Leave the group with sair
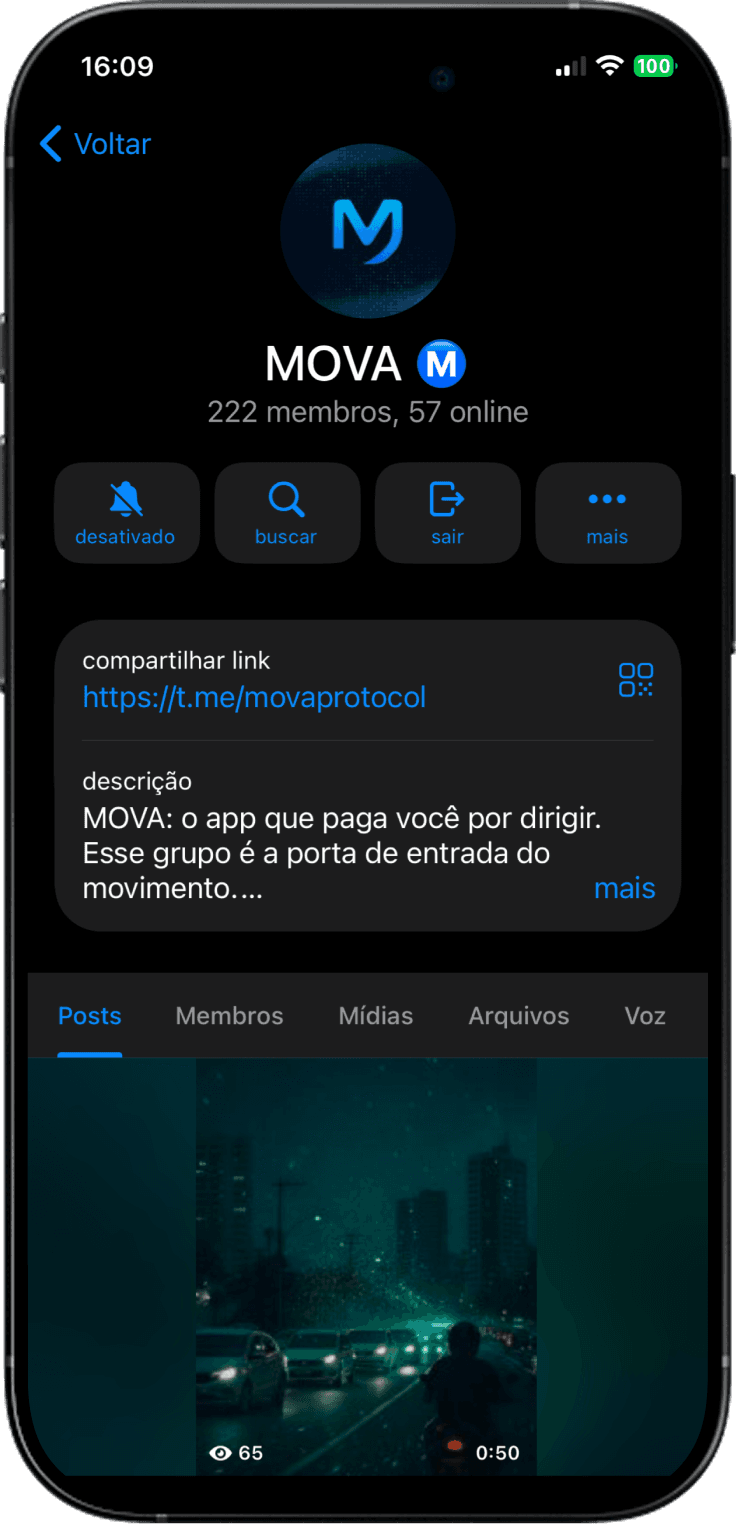 click(447, 513)
